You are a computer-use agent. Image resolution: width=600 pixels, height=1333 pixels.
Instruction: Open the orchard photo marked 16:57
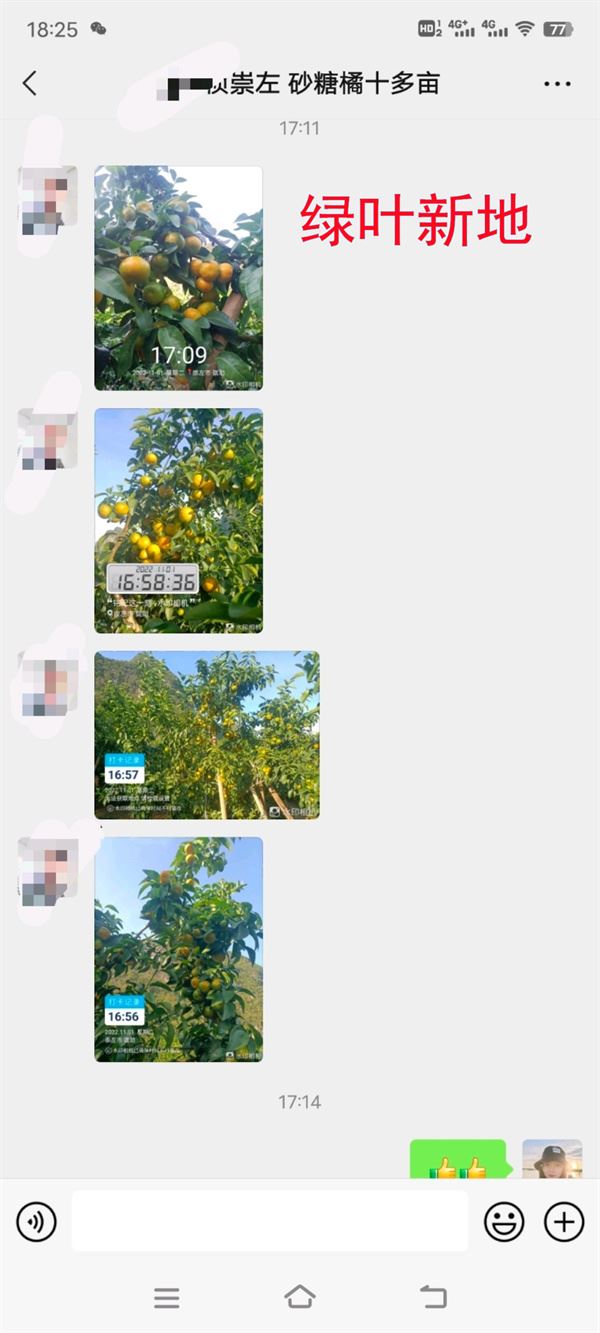(207, 735)
